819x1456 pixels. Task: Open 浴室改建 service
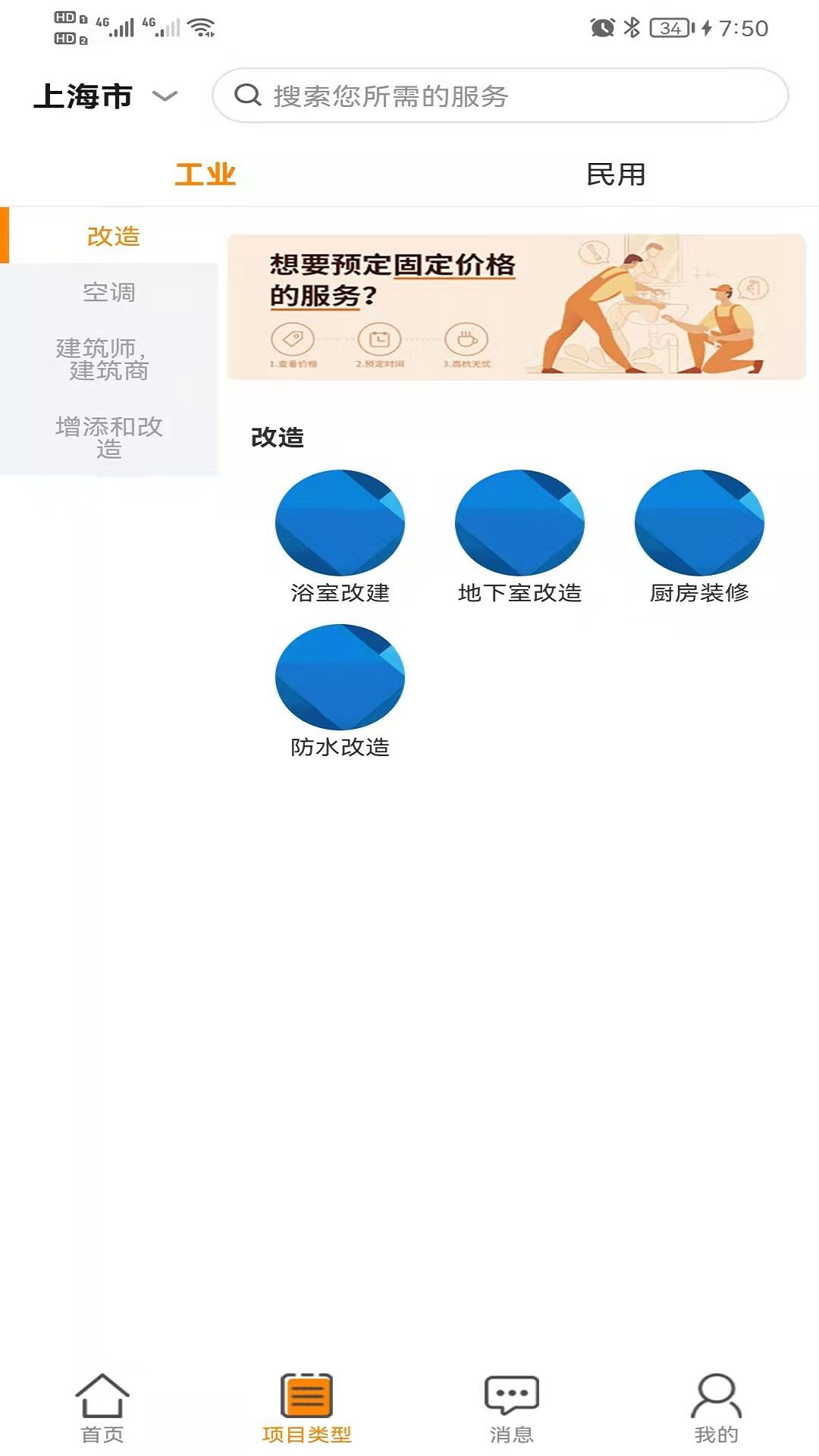340,536
